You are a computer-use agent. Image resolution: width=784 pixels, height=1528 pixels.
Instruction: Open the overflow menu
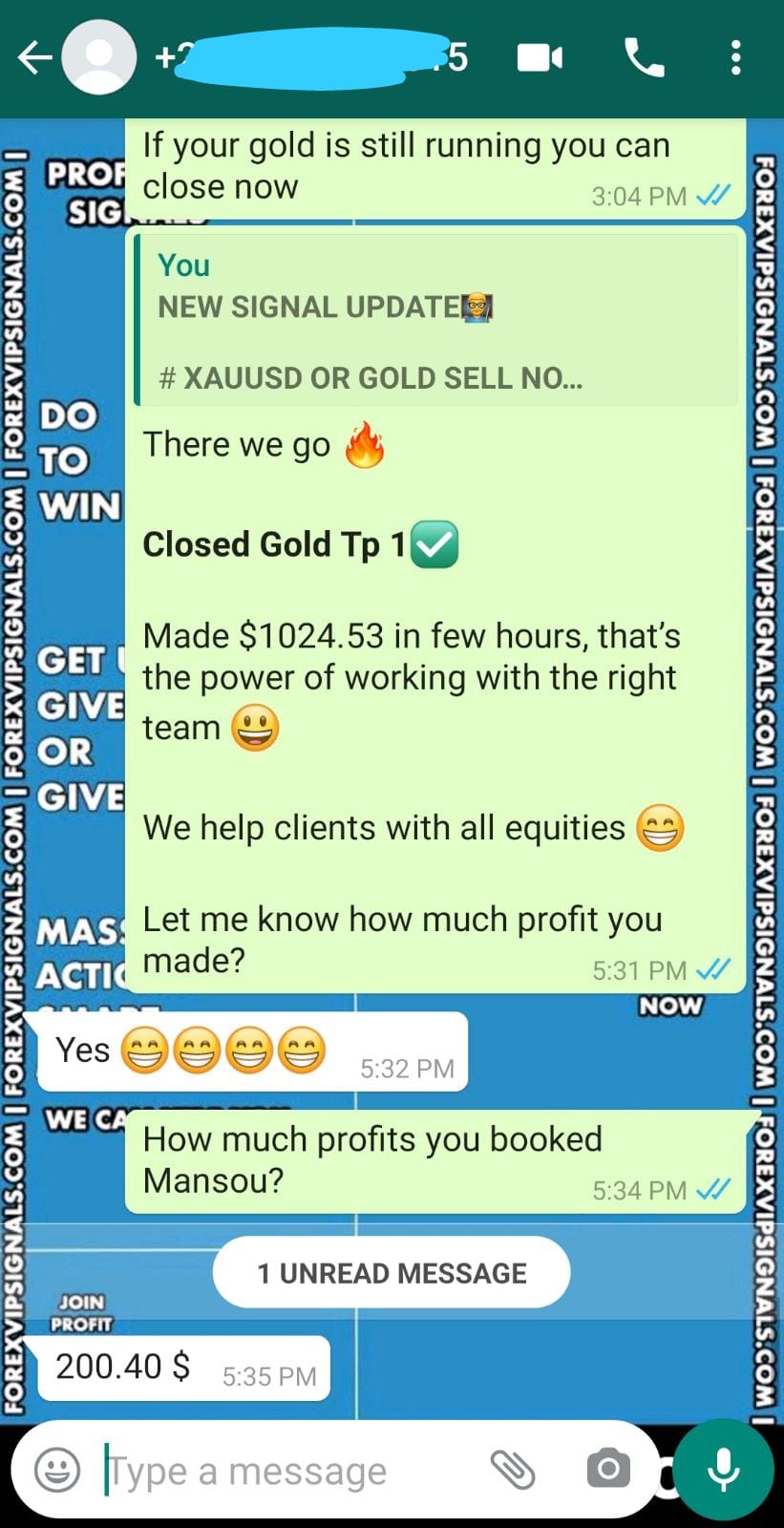pyautogui.click(x=735, y=58)
